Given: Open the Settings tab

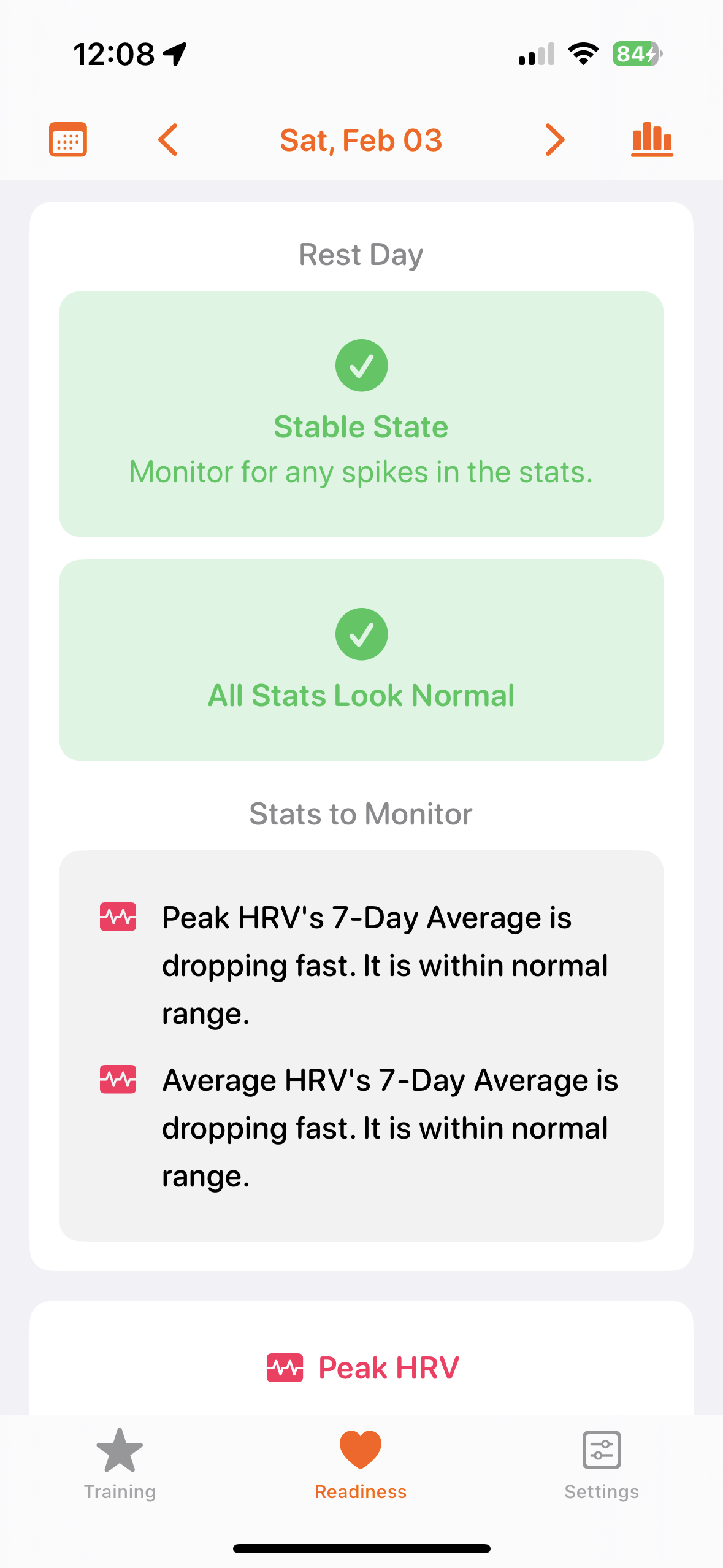Looking at the screenshot, I should click(x=601, y=1464).
